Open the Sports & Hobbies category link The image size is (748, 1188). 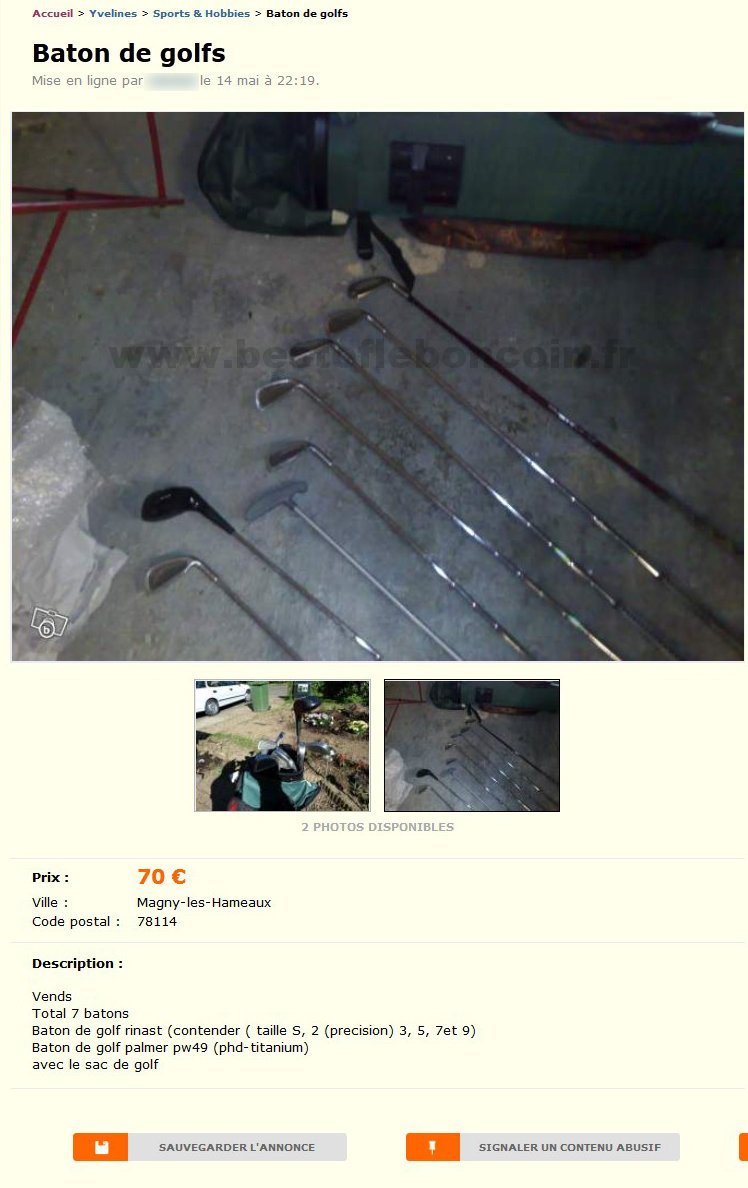click(201, 14)
